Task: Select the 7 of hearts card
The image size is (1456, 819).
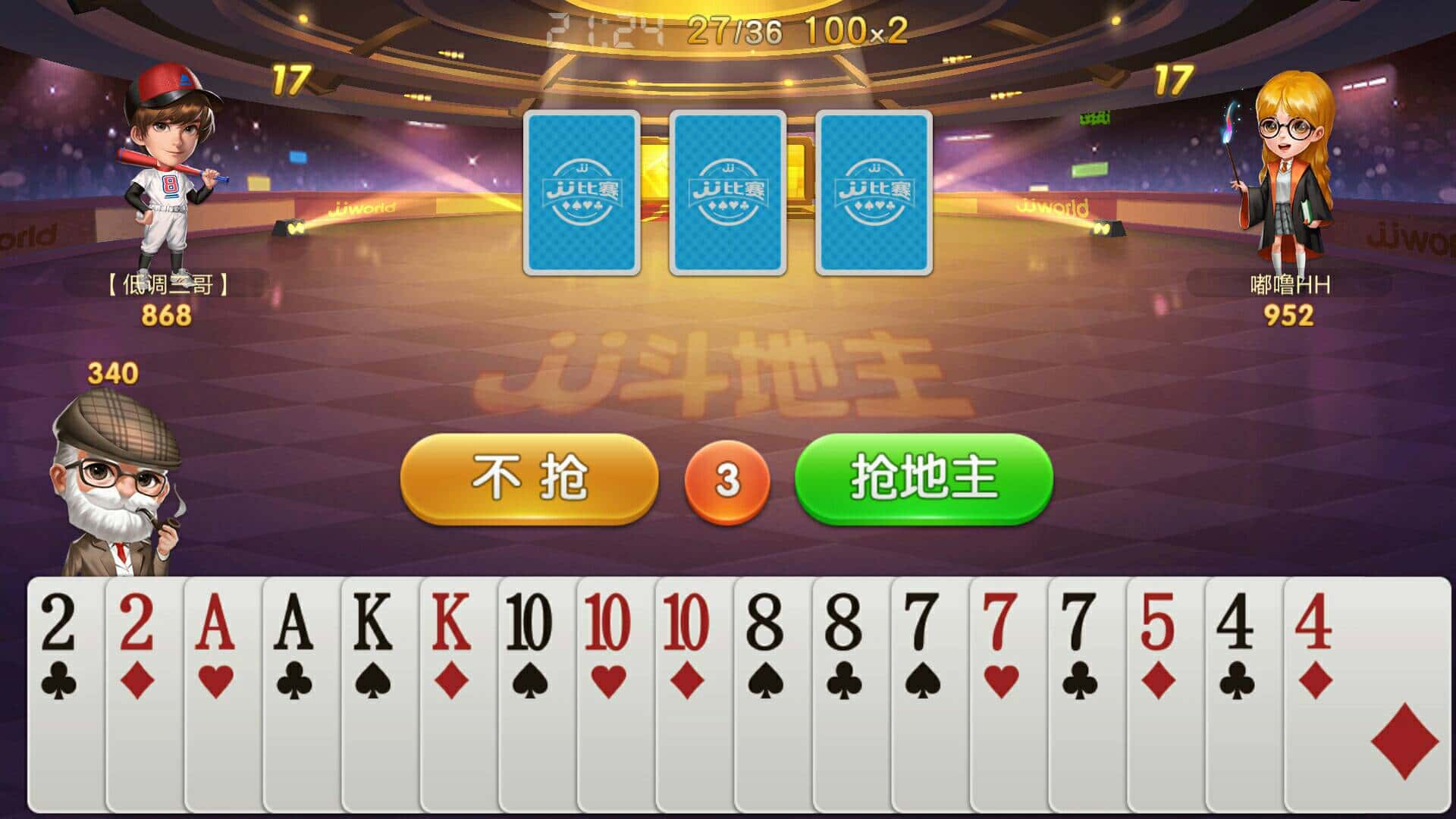Action: [x=1009, y=682]
